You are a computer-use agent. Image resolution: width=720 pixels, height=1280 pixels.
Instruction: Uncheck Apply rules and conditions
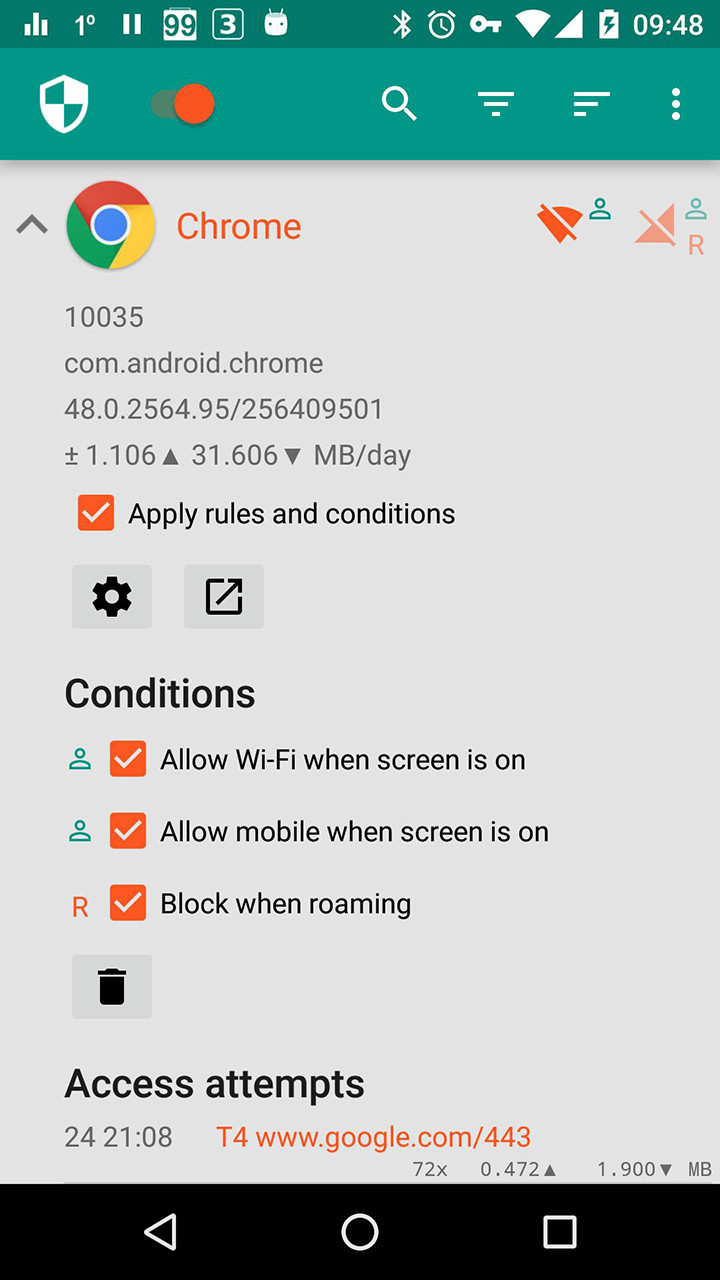[95, 513]
